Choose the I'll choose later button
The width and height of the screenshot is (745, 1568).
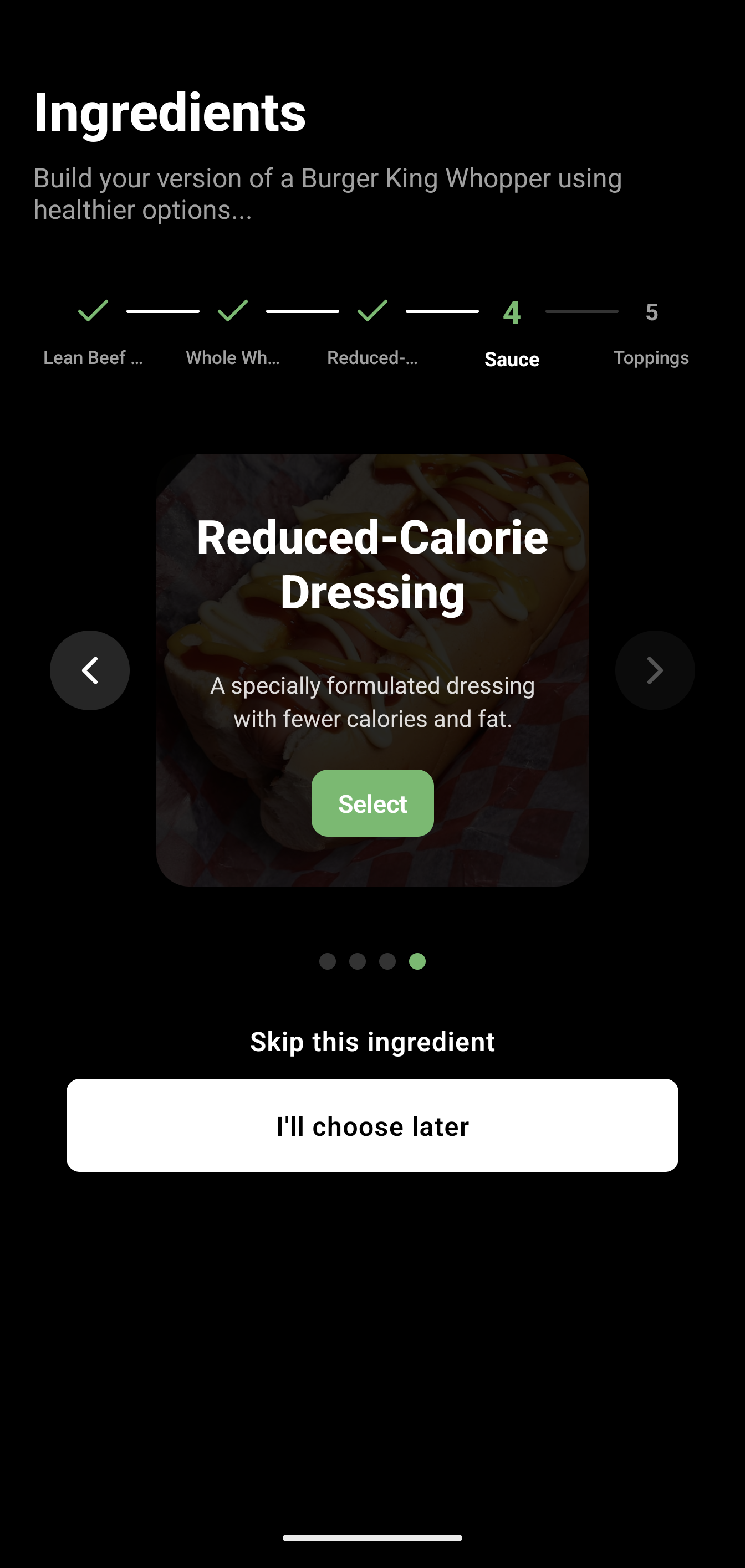tap(372, 1125)
